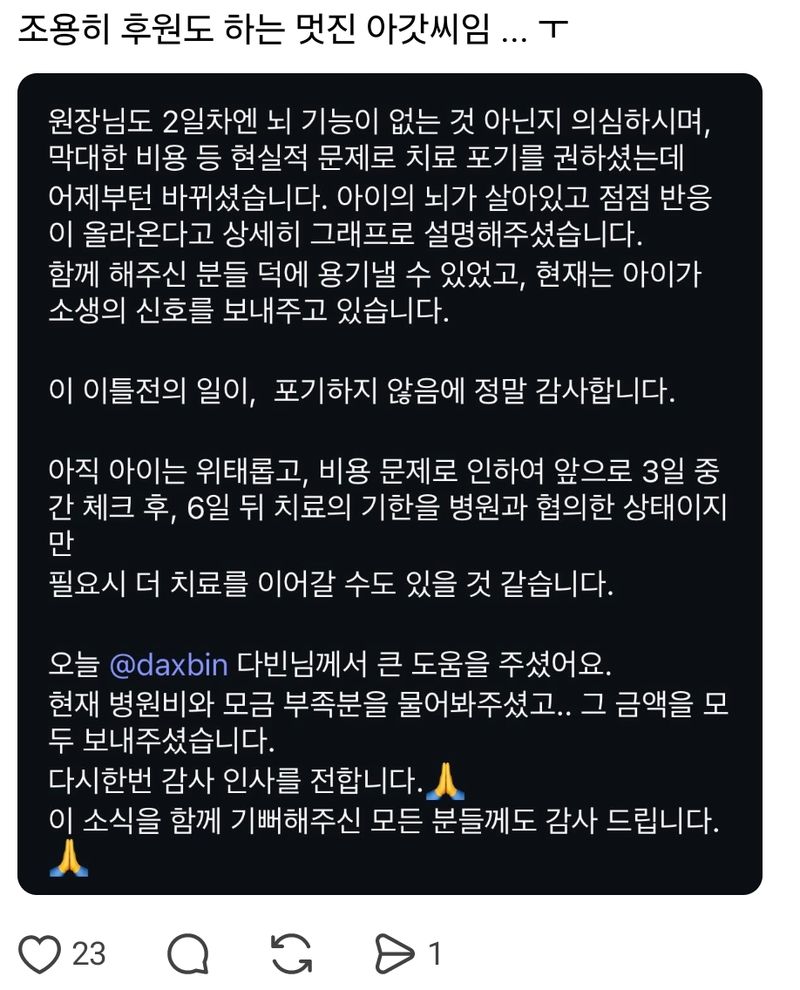
Task: Share the post via paper plane icon
Action: [392, 954]
